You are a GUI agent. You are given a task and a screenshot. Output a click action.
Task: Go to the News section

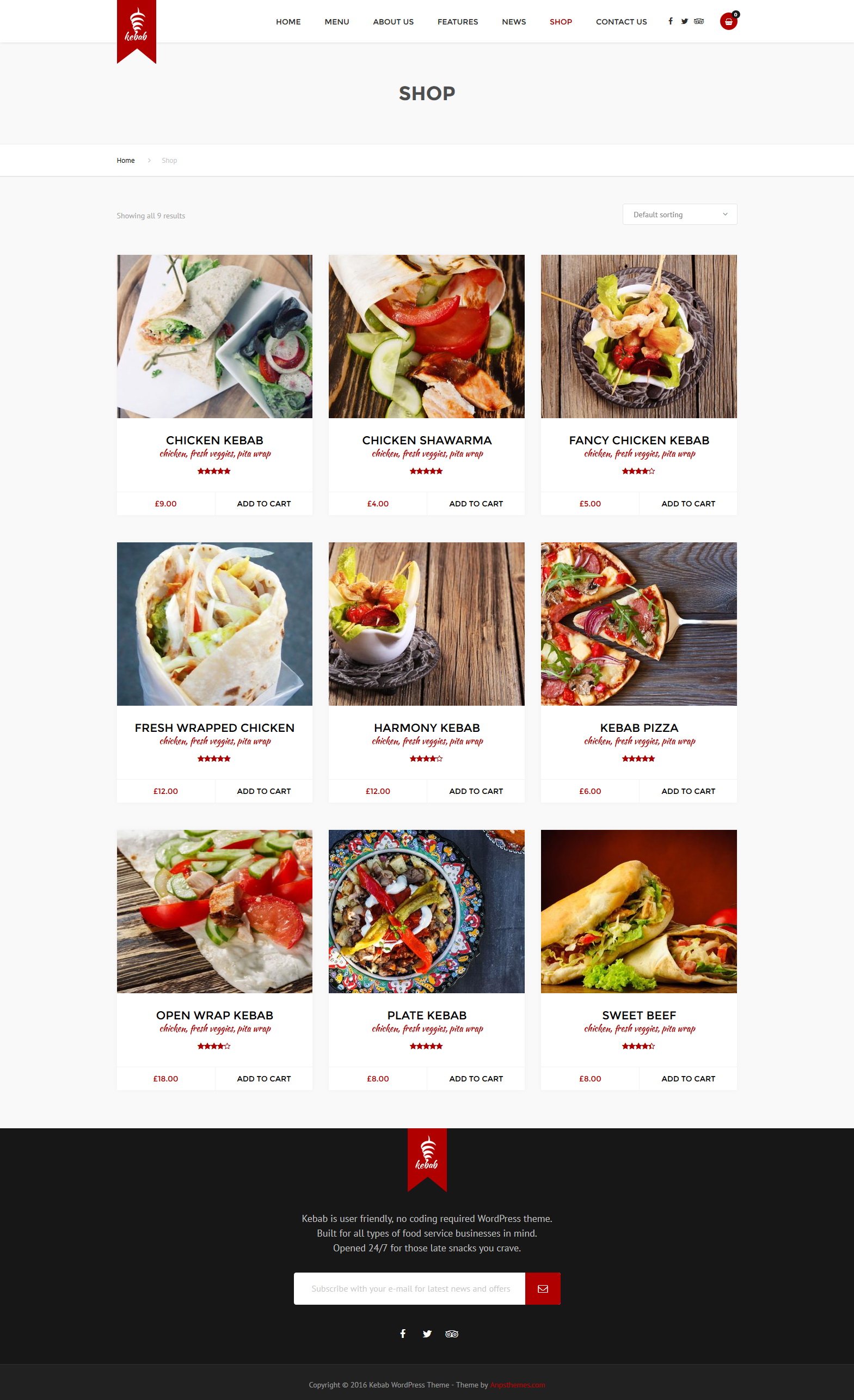tap(514, 22)
